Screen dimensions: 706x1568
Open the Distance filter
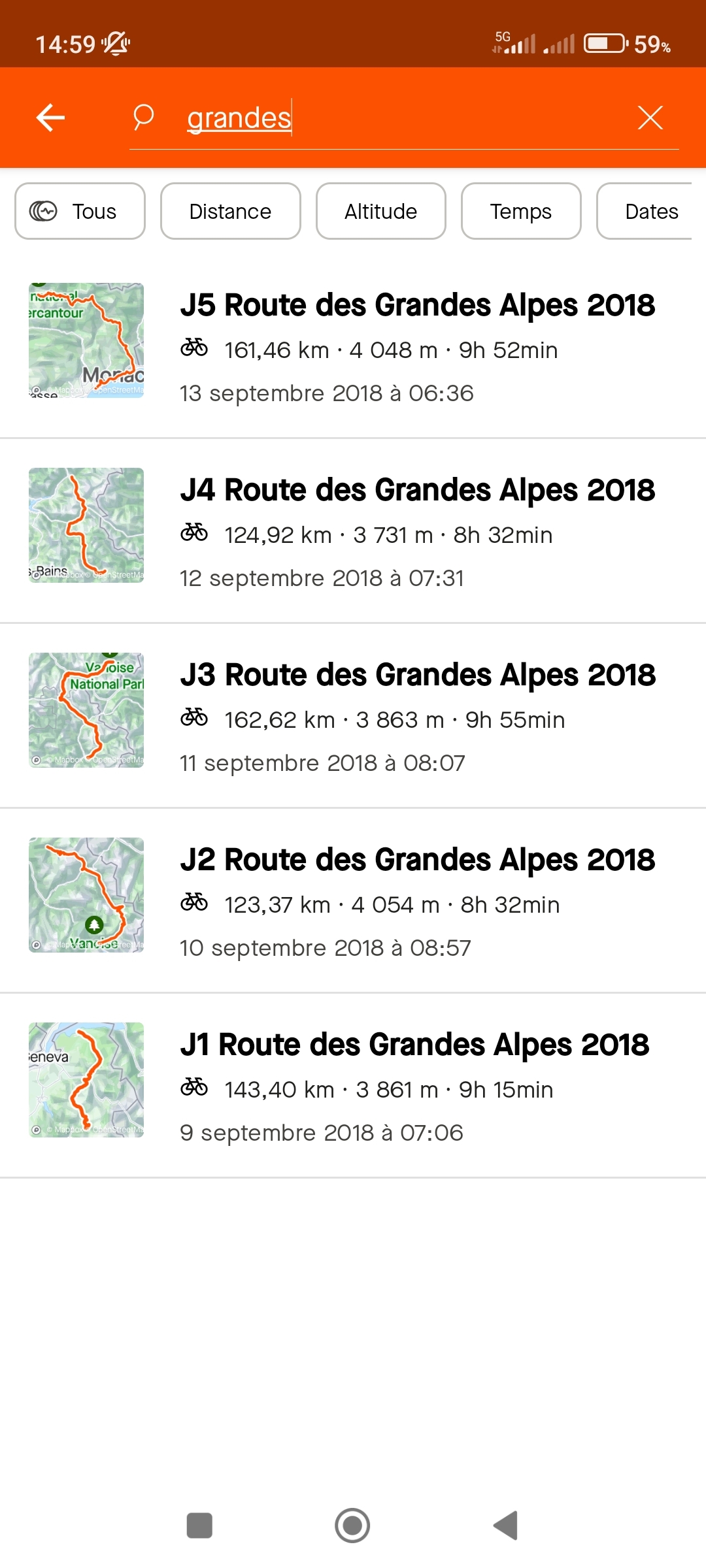point(230,211)
